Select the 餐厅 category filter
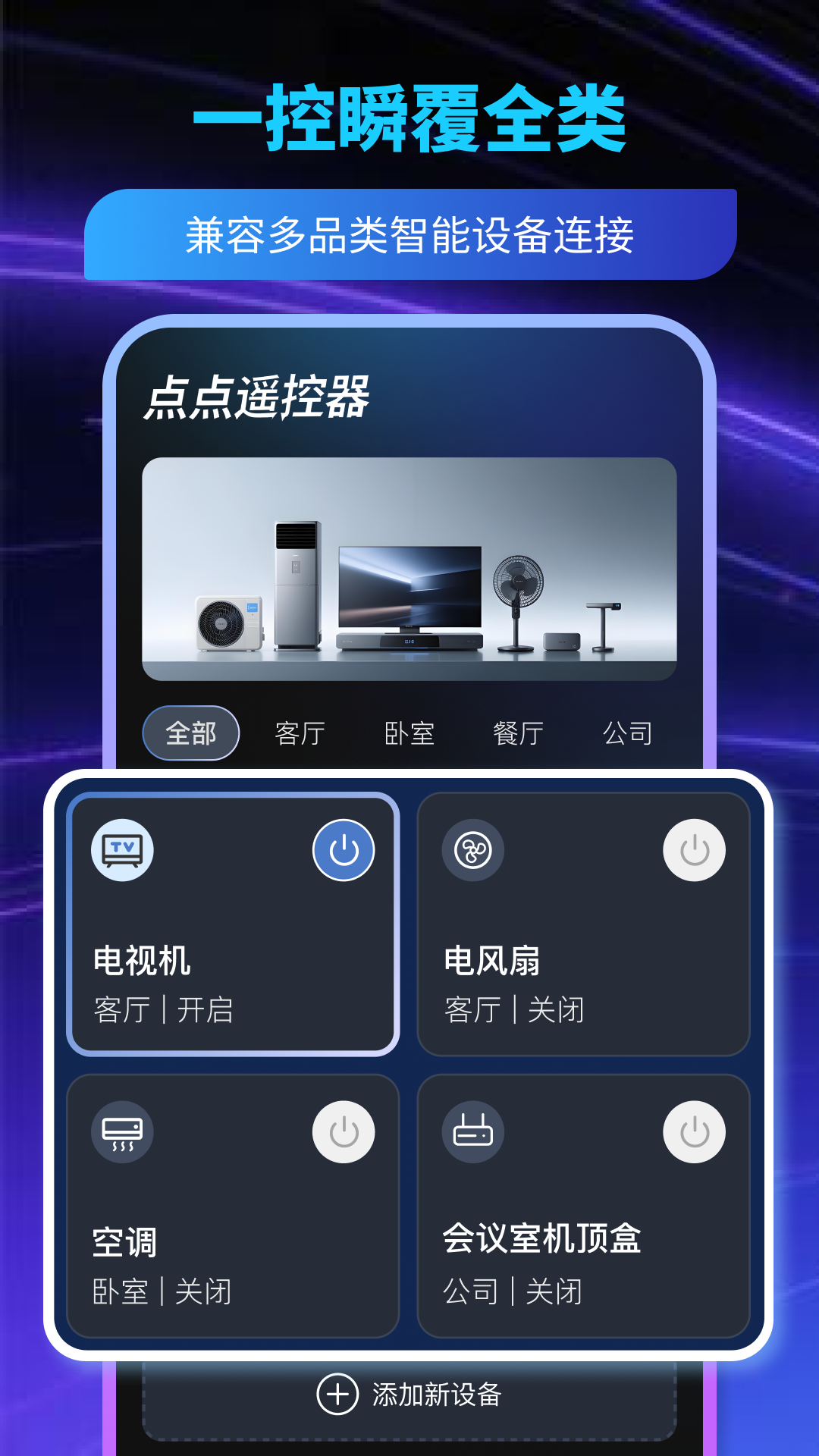The width and height of the screenshot is (819, 1456). coord(518,733)
